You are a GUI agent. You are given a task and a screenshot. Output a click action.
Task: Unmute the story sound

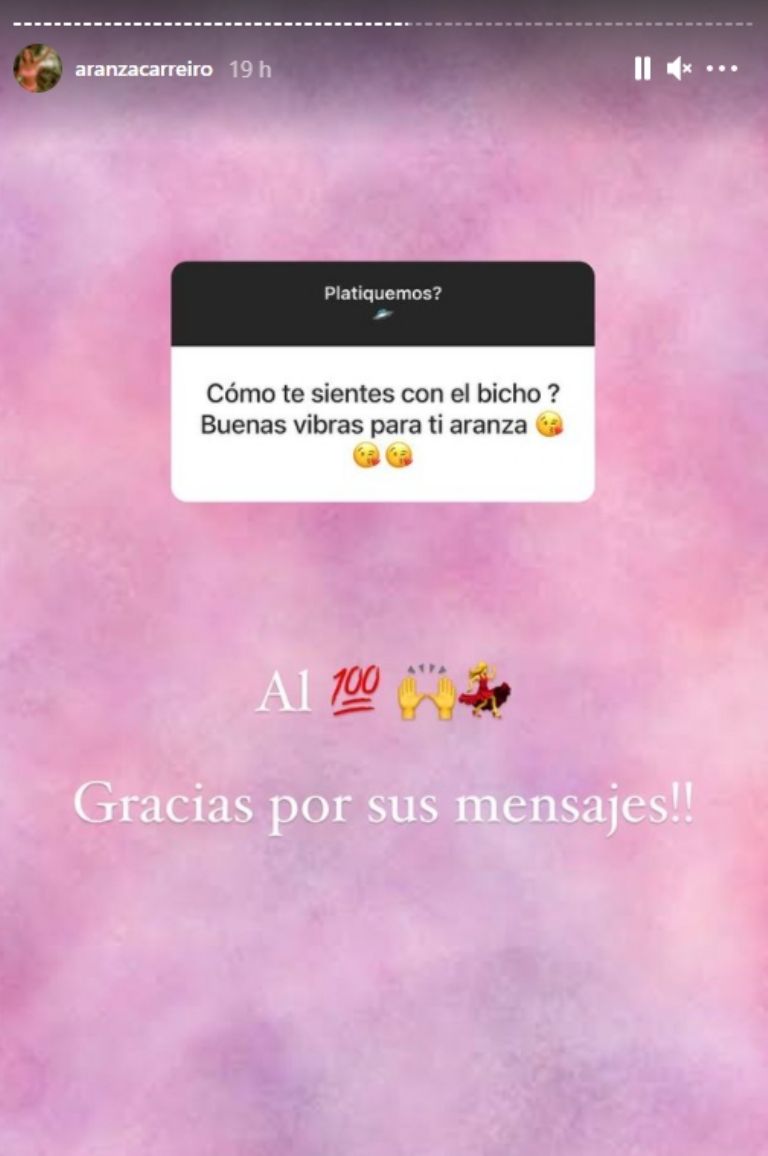point(679,69)
